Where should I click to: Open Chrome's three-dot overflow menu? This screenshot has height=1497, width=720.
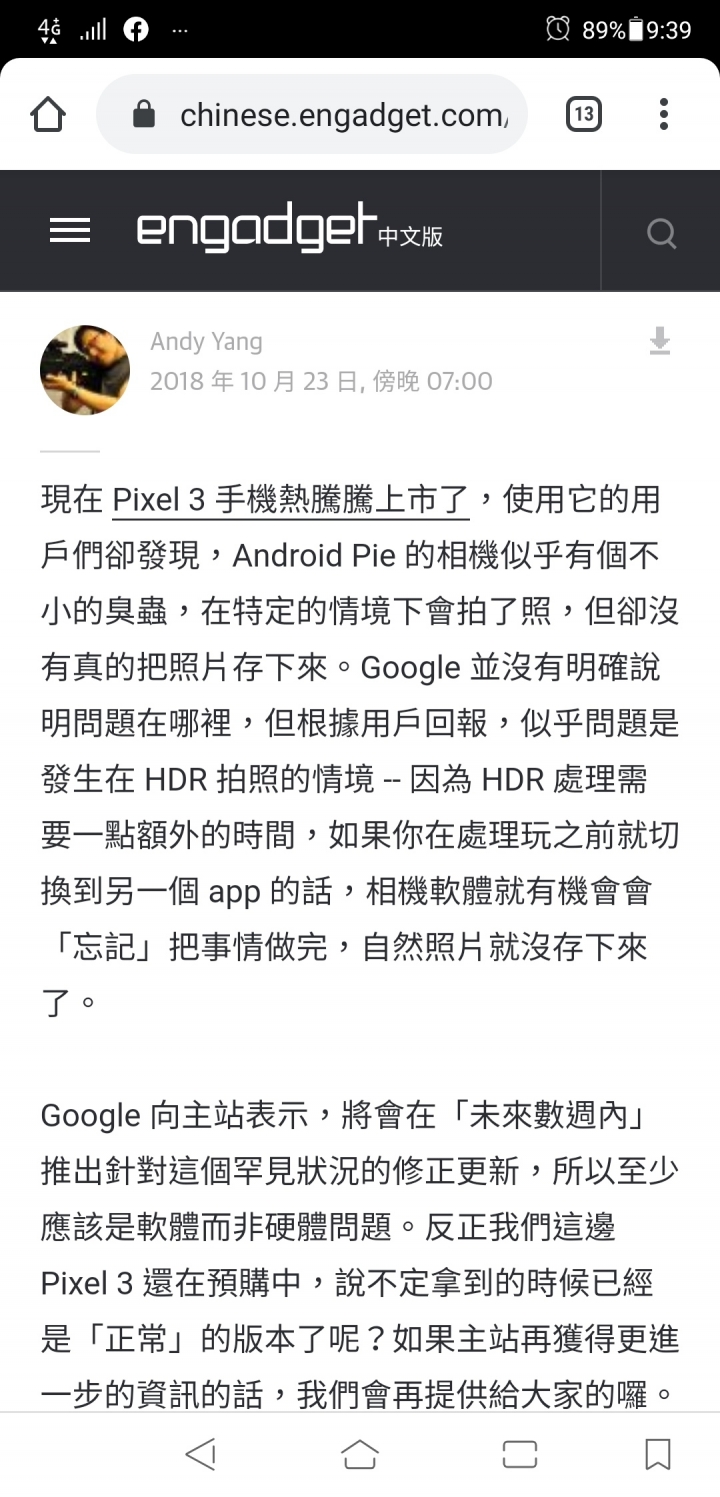[663, 115]
